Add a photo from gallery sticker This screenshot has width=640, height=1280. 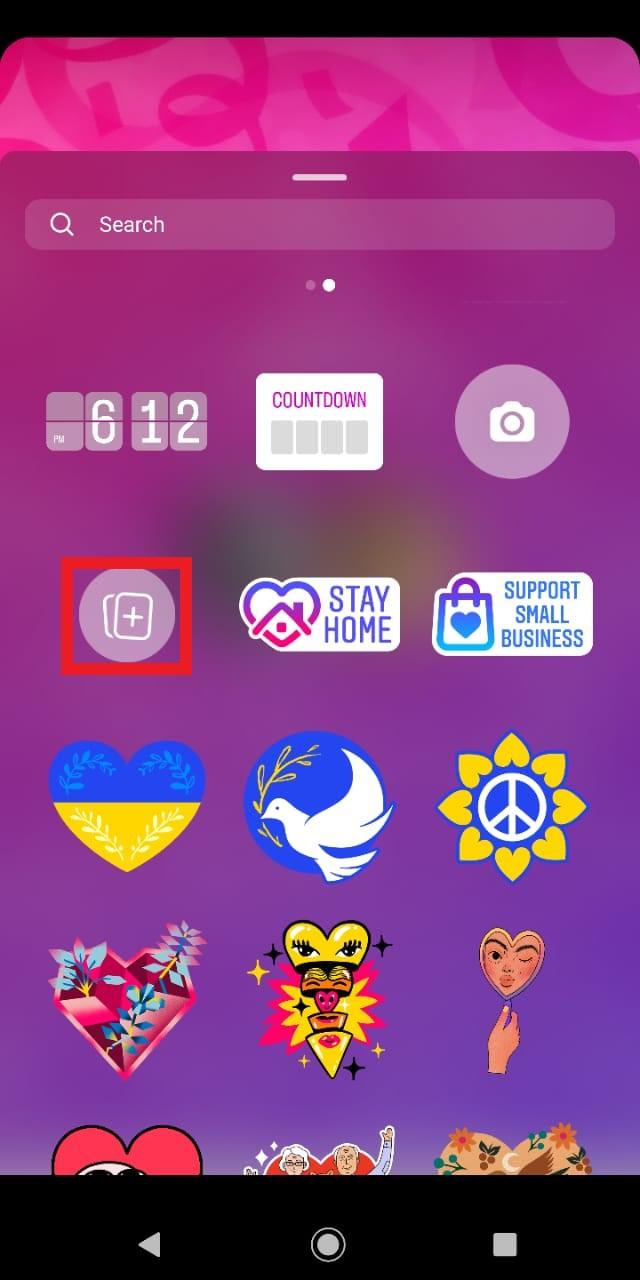pyautogui.click(x=127, y=615)
